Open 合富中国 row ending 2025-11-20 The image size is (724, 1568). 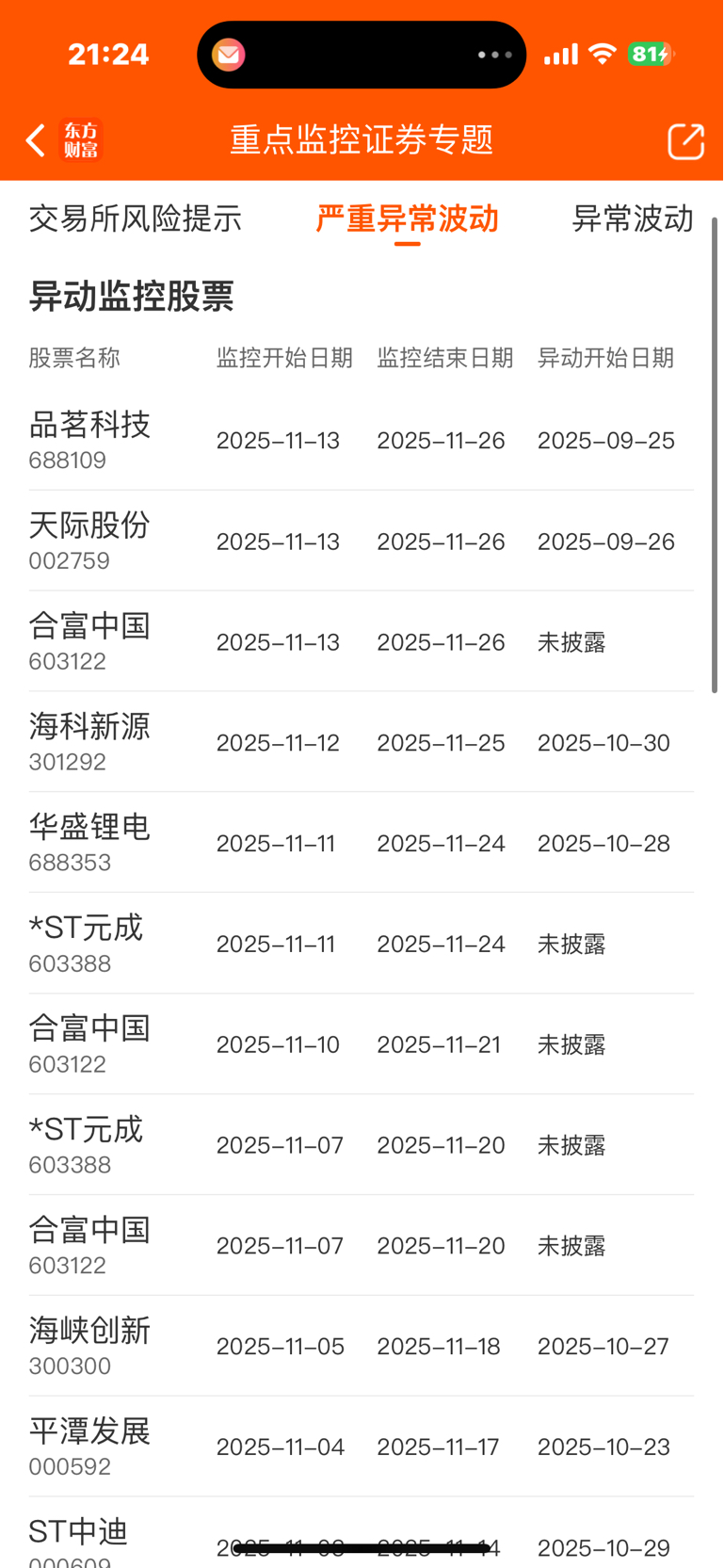point(362,1246)
